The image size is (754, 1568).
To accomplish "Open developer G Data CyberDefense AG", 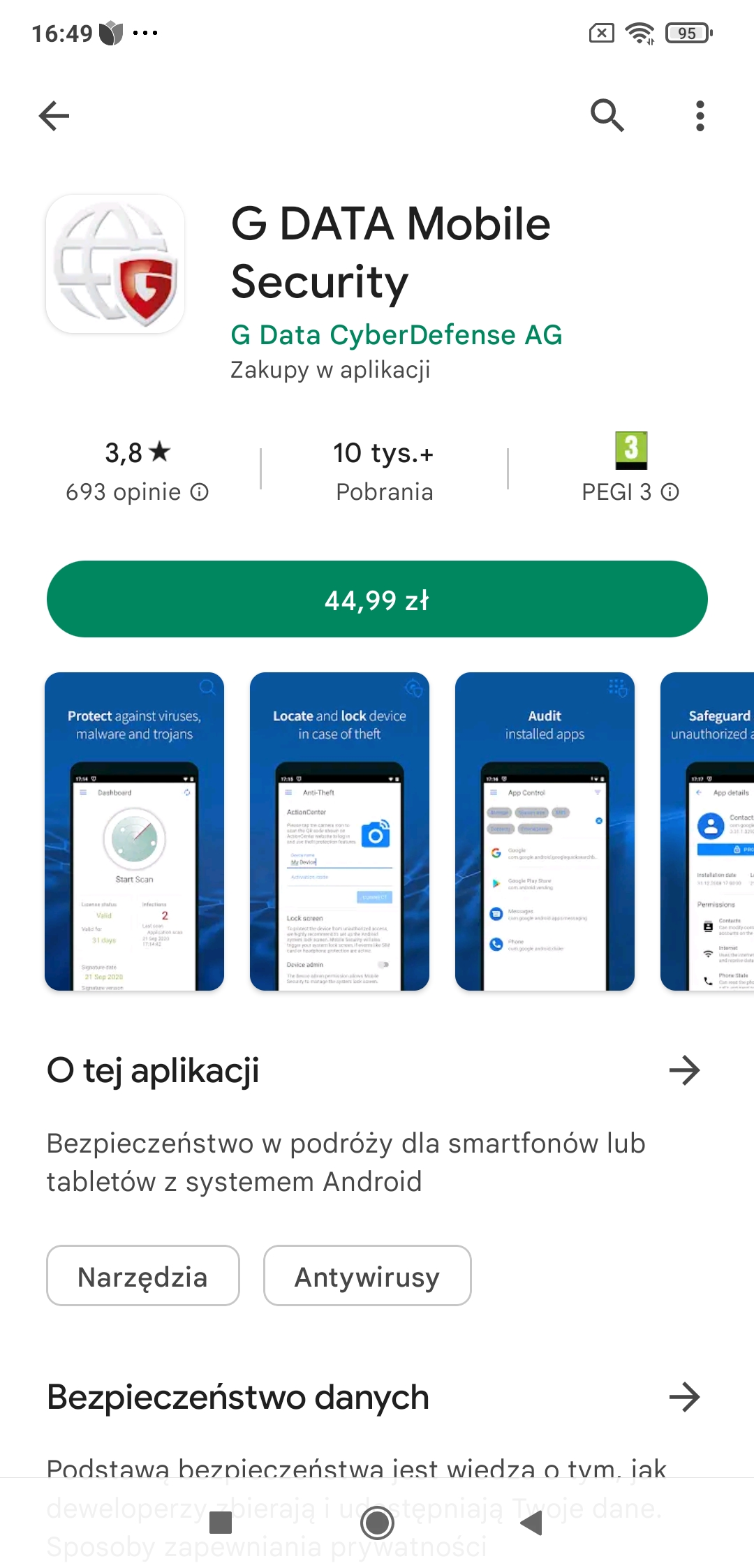I will point(396,335).
